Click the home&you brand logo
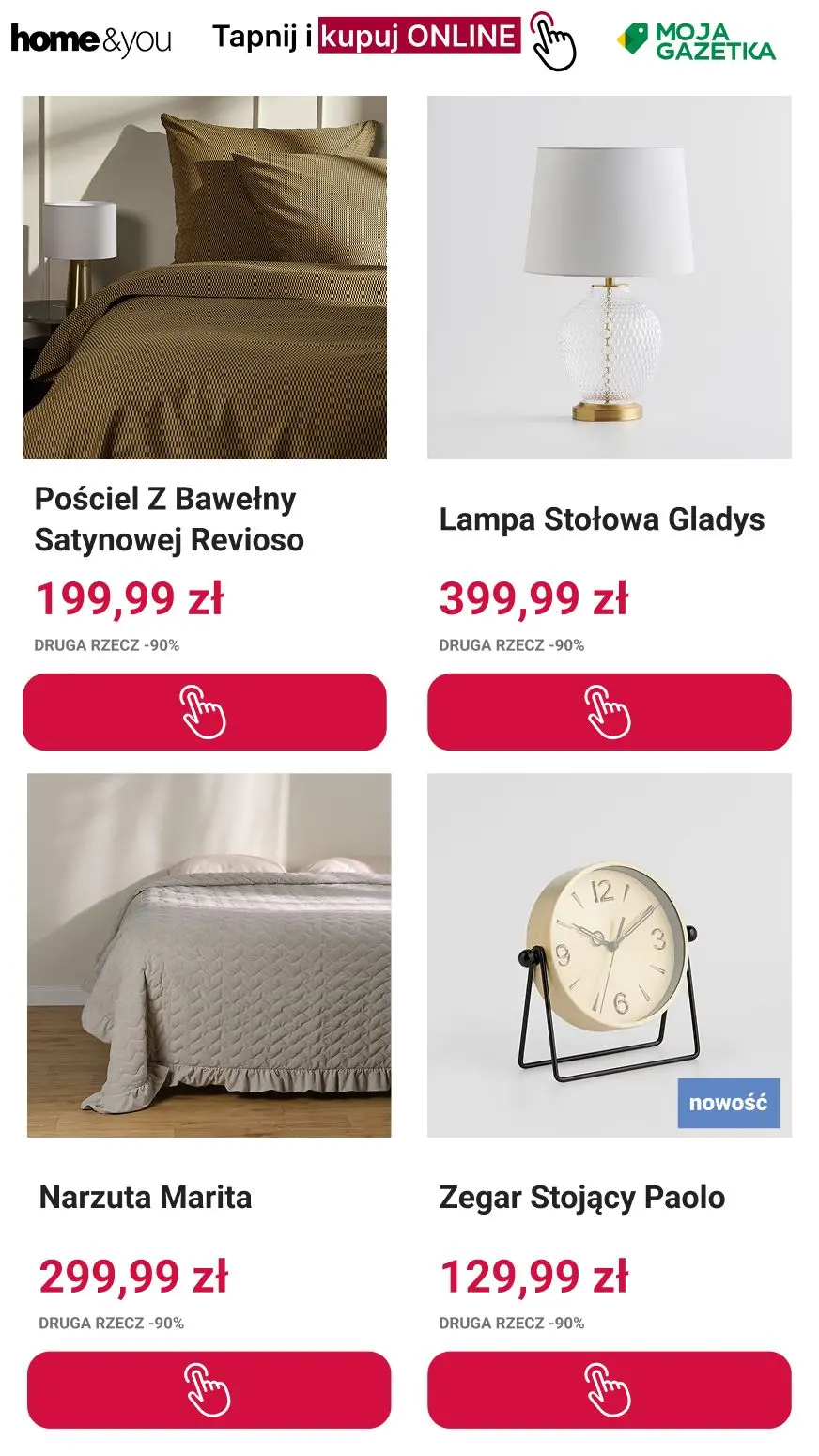Viewport: 819px width, 1456px height. coord(89,39)
